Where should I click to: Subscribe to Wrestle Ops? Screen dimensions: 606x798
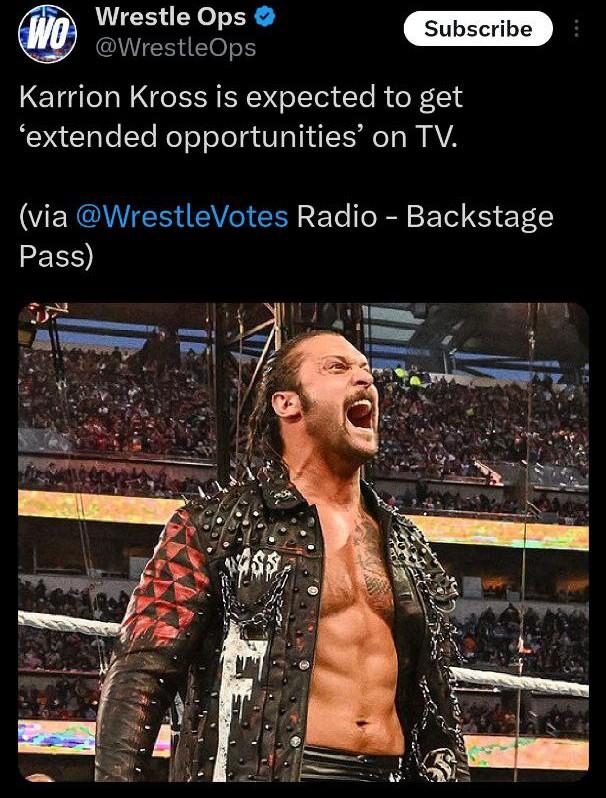coord(478,29)
